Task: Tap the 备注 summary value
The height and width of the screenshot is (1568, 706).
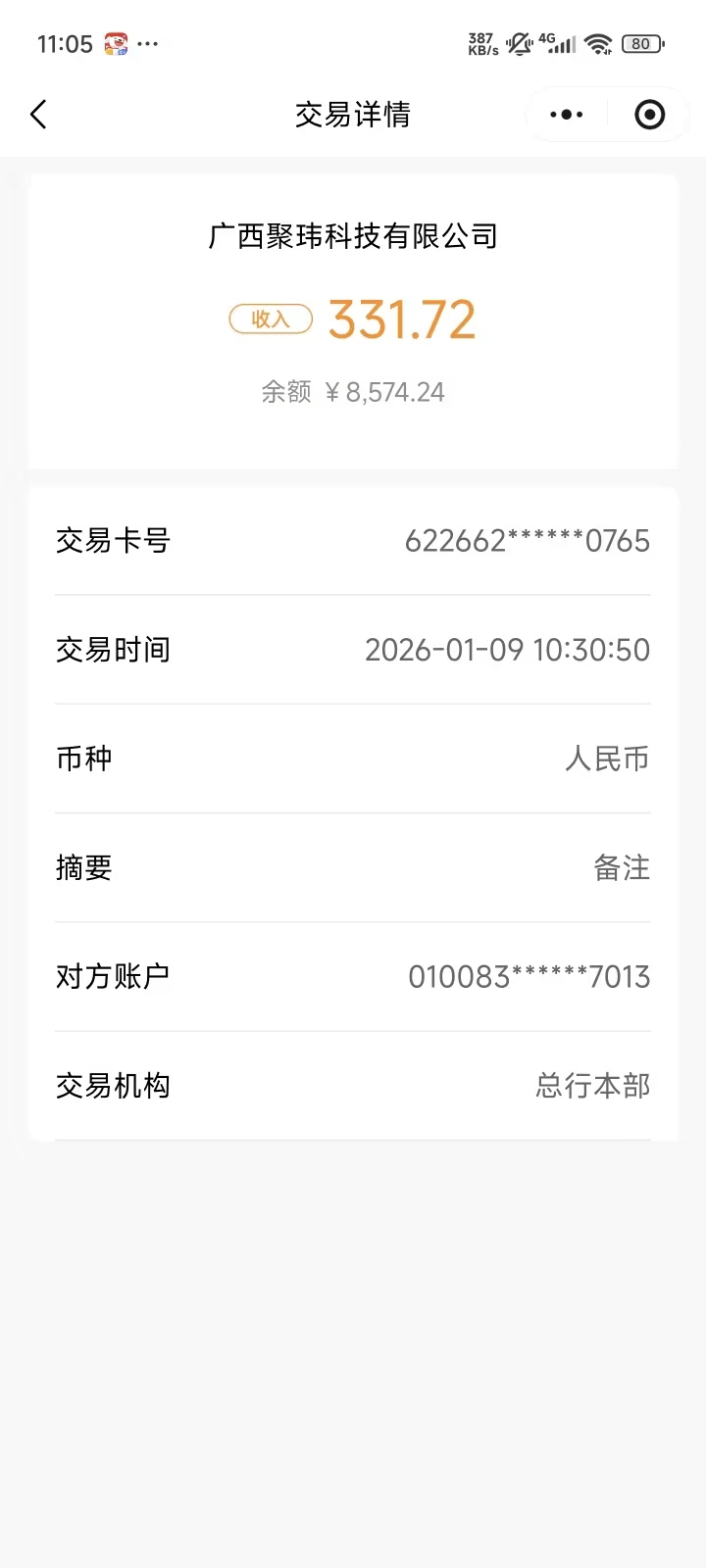Action: tap(621, 868)
